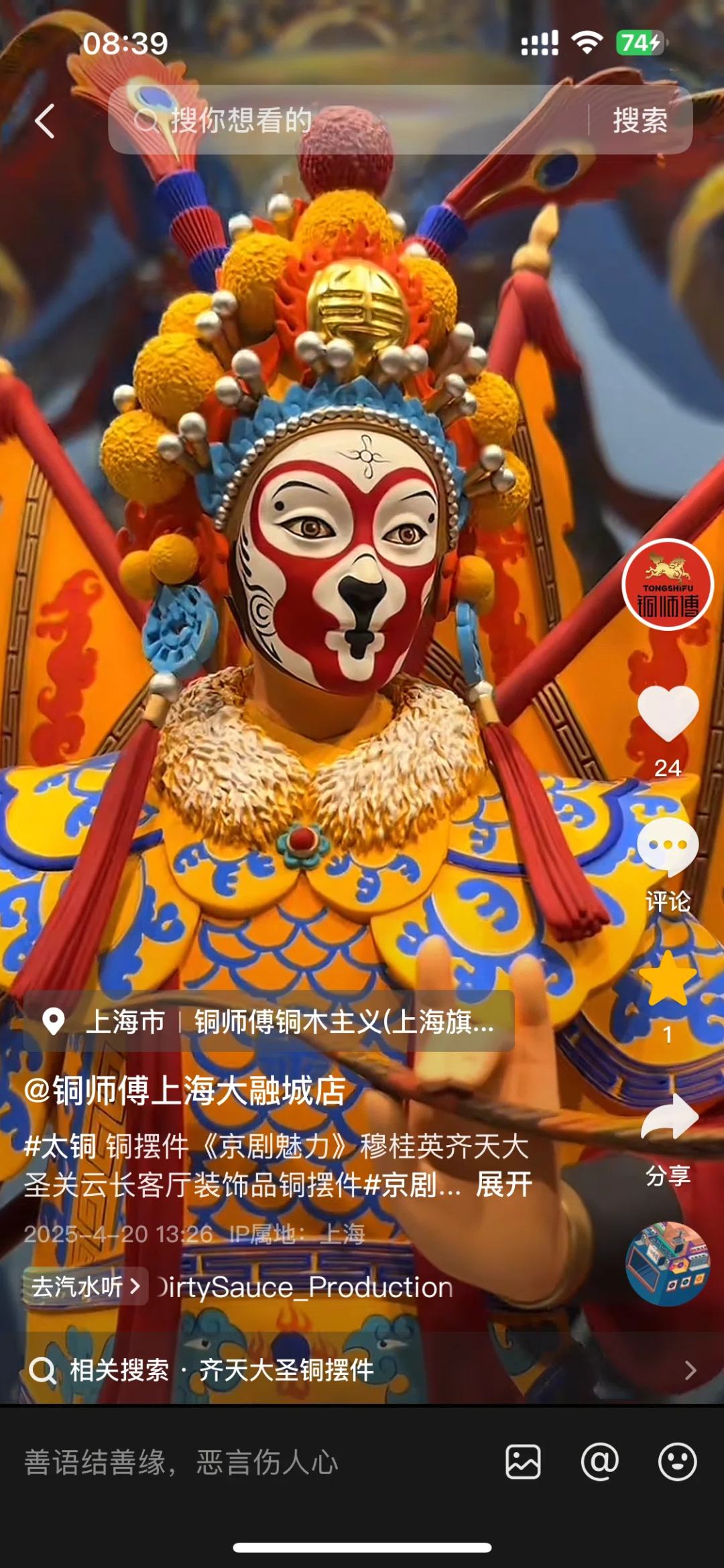
Task: Share this video via 分享
Action: point(668,1118)
